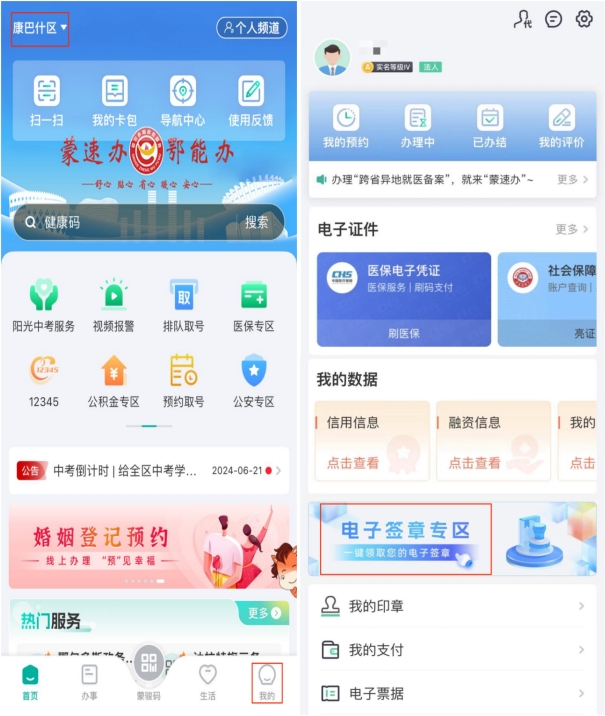The width and height of the screenshot is (605, 716).
Task: Open 我的预约
Action: tap(345, 127)
